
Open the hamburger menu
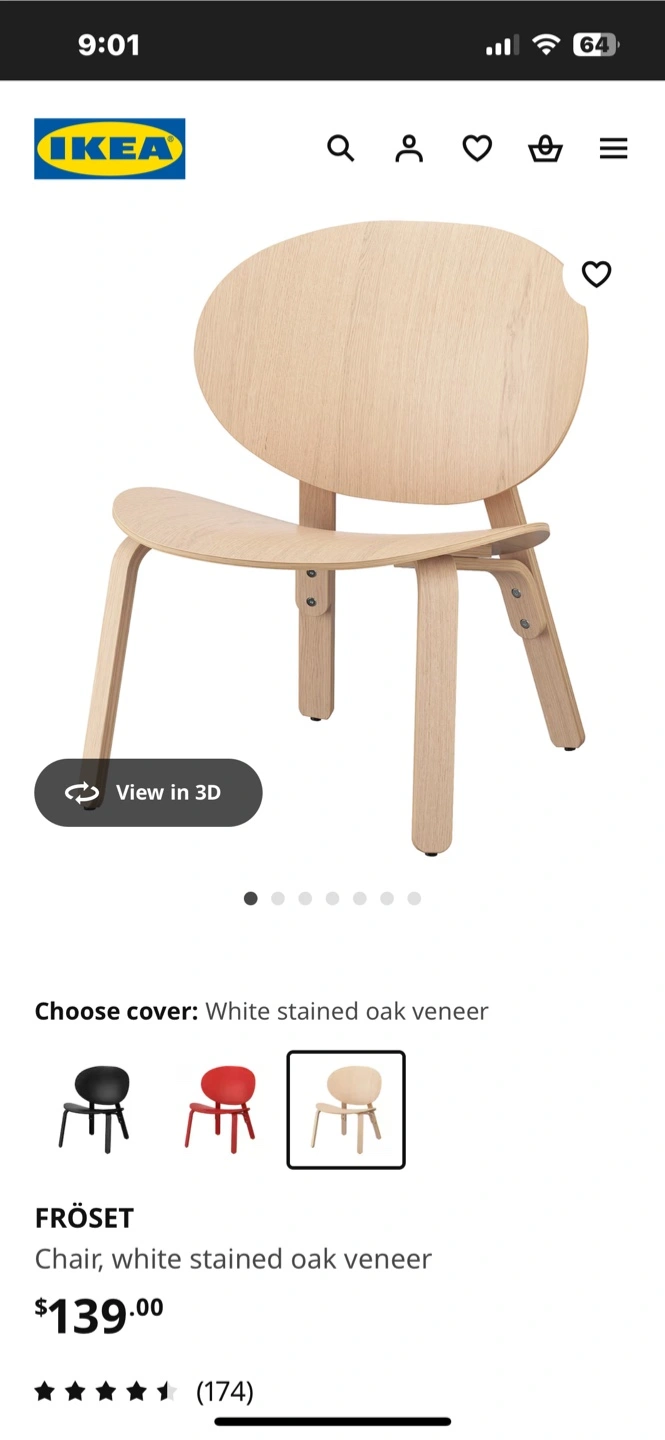(x=614, y=149)
